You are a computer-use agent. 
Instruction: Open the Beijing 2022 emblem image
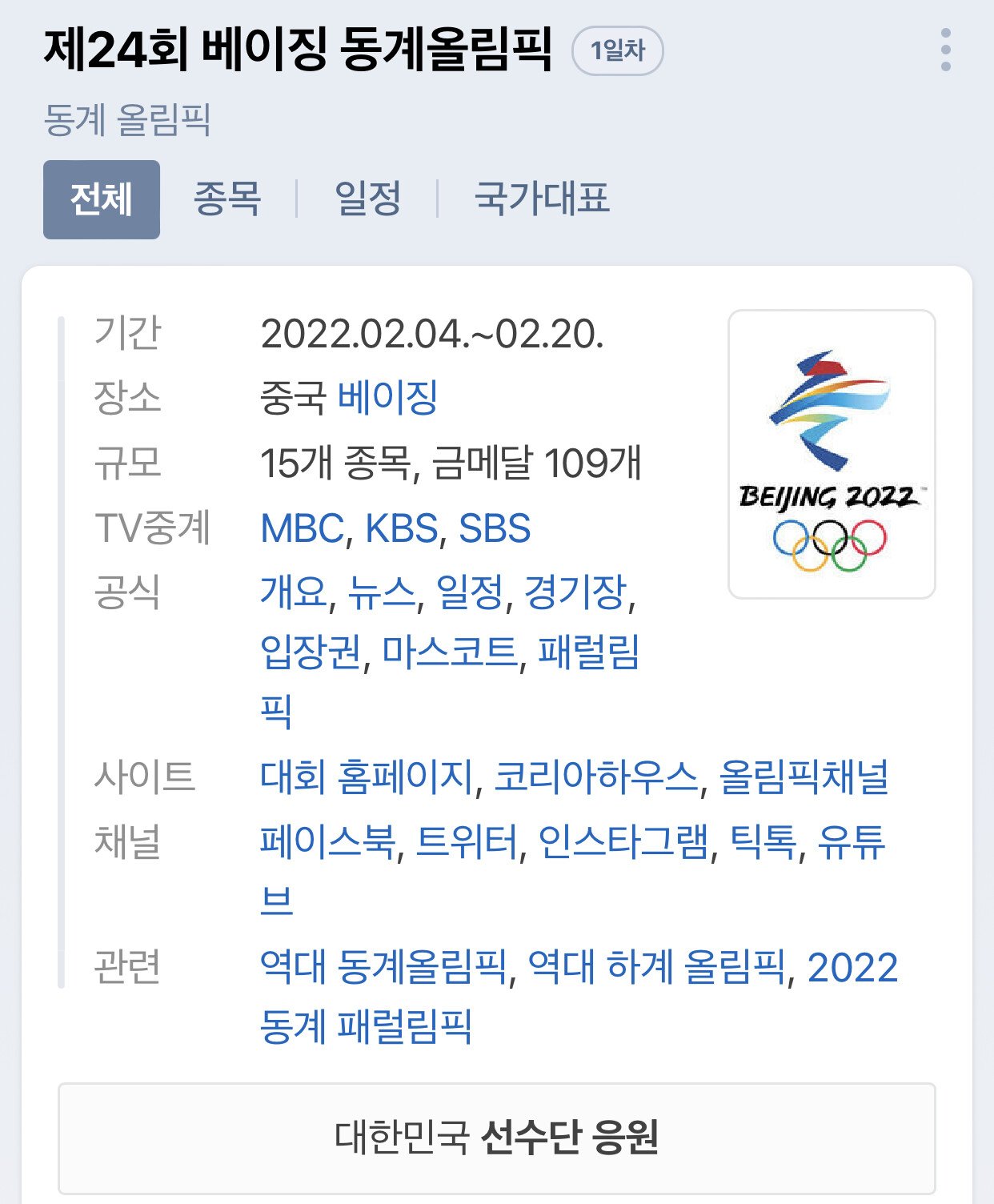(832, 454)
